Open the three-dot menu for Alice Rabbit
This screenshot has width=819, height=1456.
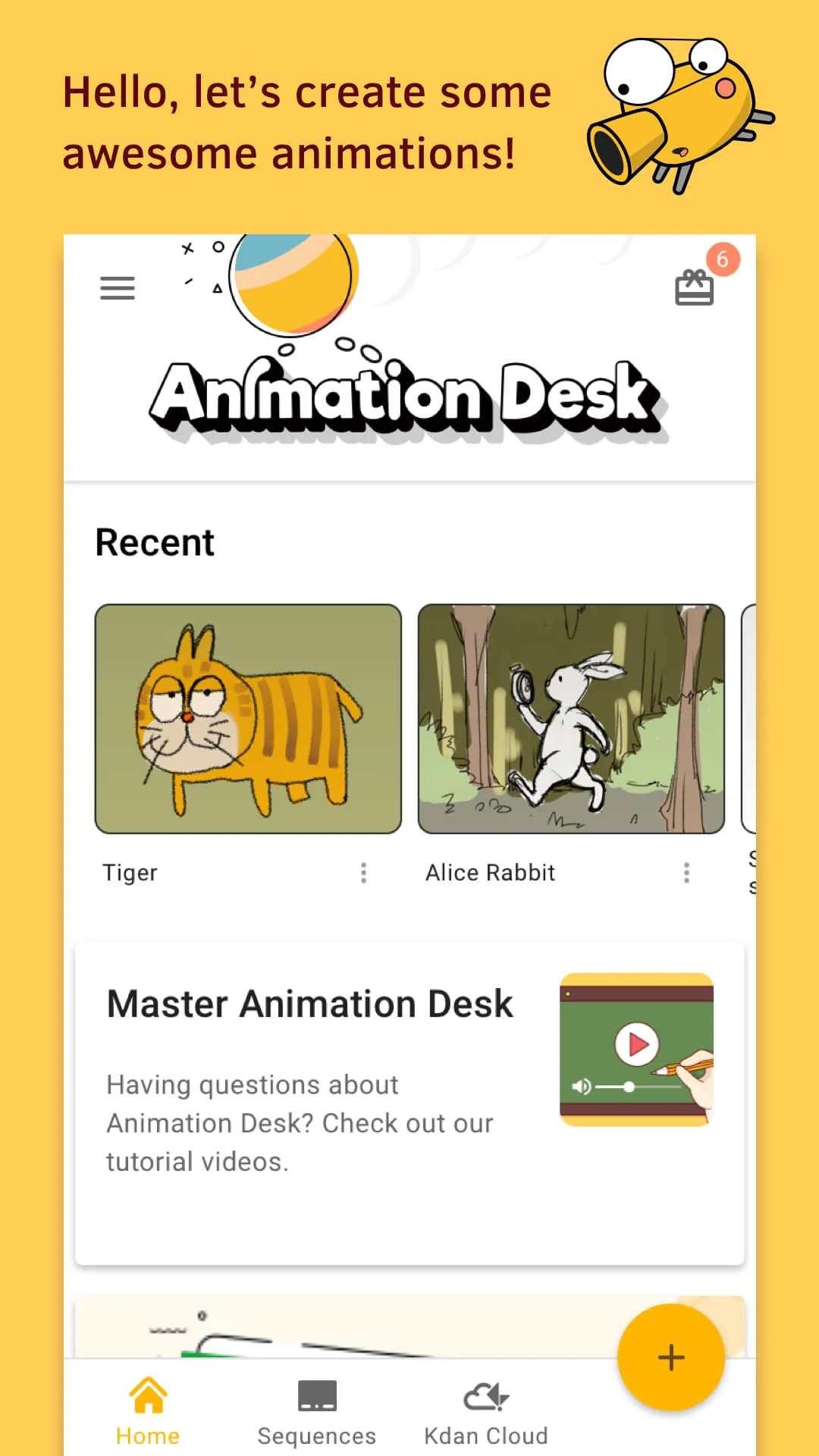coord(686,873)
